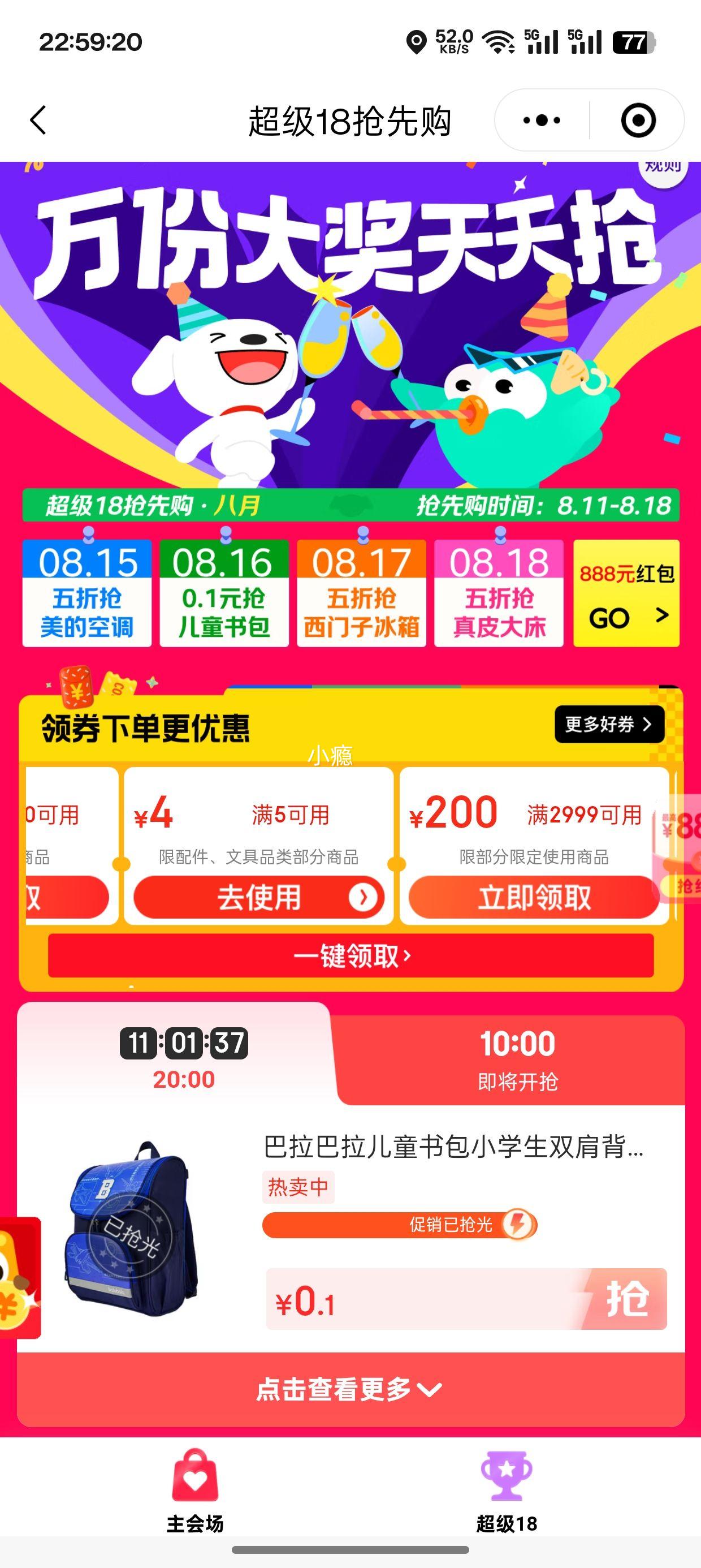701x1568 pixels.
Task: Switch to the 10:00 即将开抢 tab
Action: tap(517, 1059)
